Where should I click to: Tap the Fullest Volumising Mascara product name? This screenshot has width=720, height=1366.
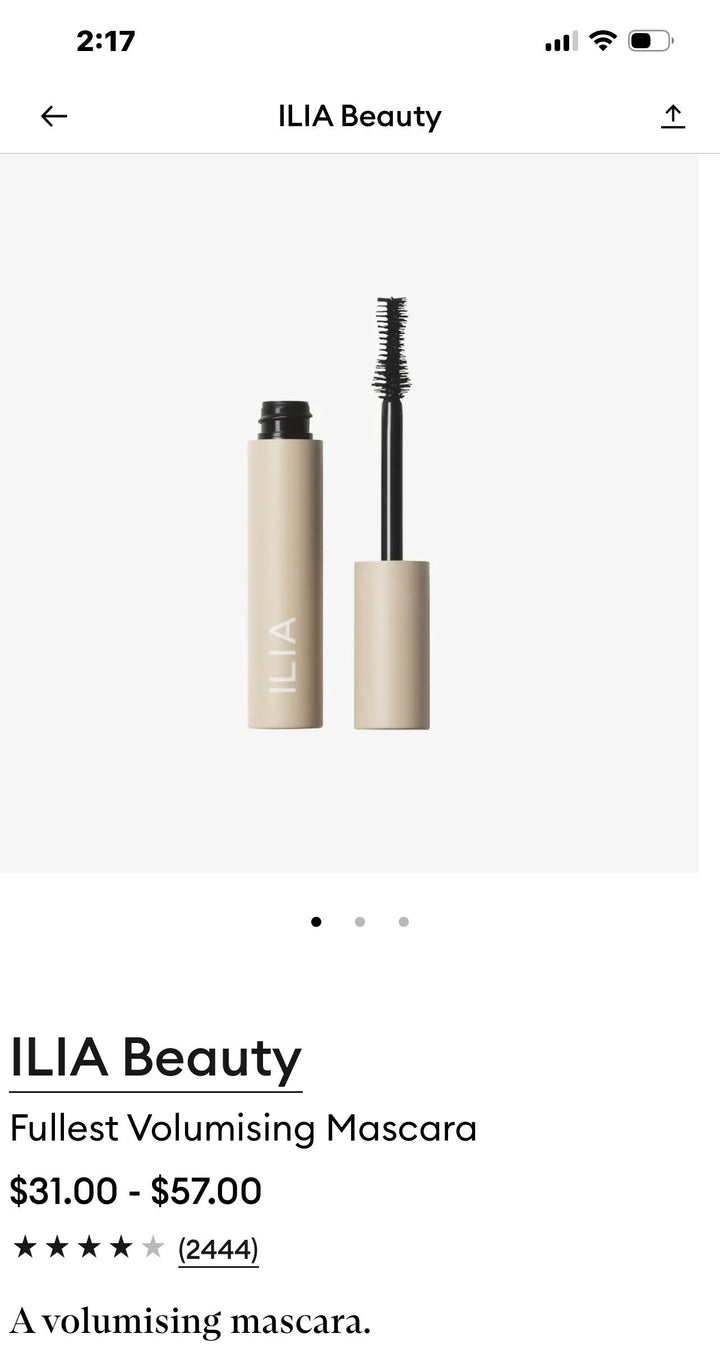243,1128
